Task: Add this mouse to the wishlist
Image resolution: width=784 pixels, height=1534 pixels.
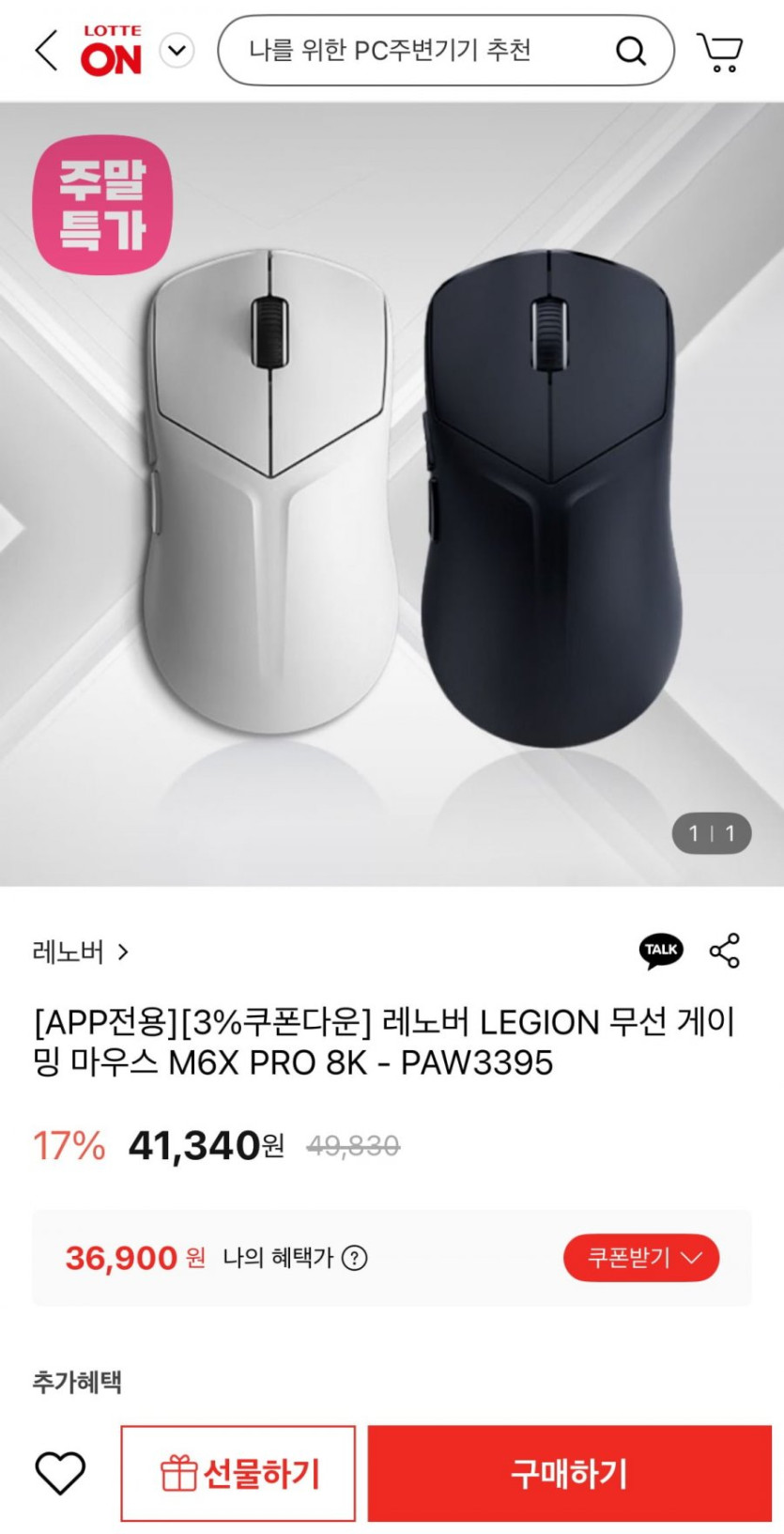Action: 60,1473
